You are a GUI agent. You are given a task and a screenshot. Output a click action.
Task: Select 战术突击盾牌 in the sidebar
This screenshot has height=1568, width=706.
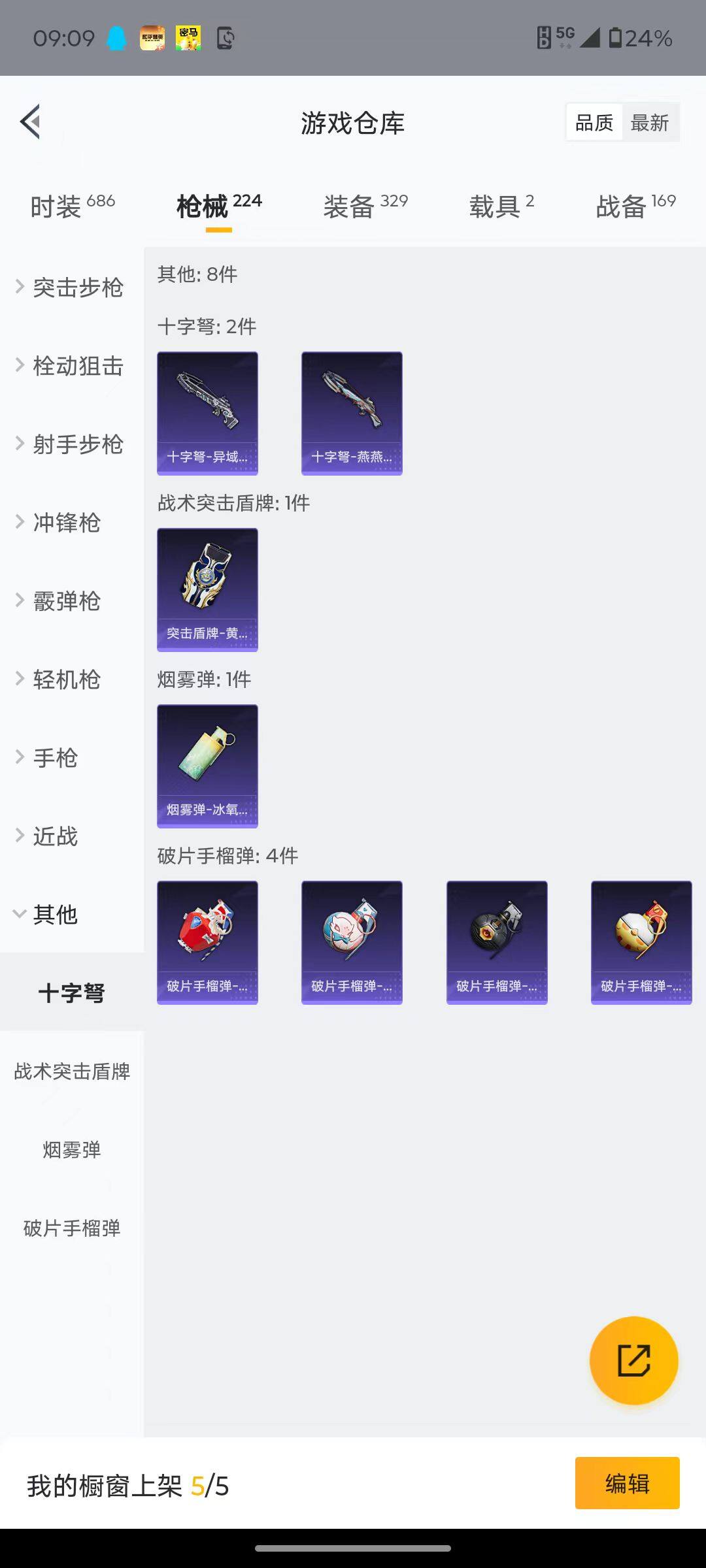(x=72, y=1071)
